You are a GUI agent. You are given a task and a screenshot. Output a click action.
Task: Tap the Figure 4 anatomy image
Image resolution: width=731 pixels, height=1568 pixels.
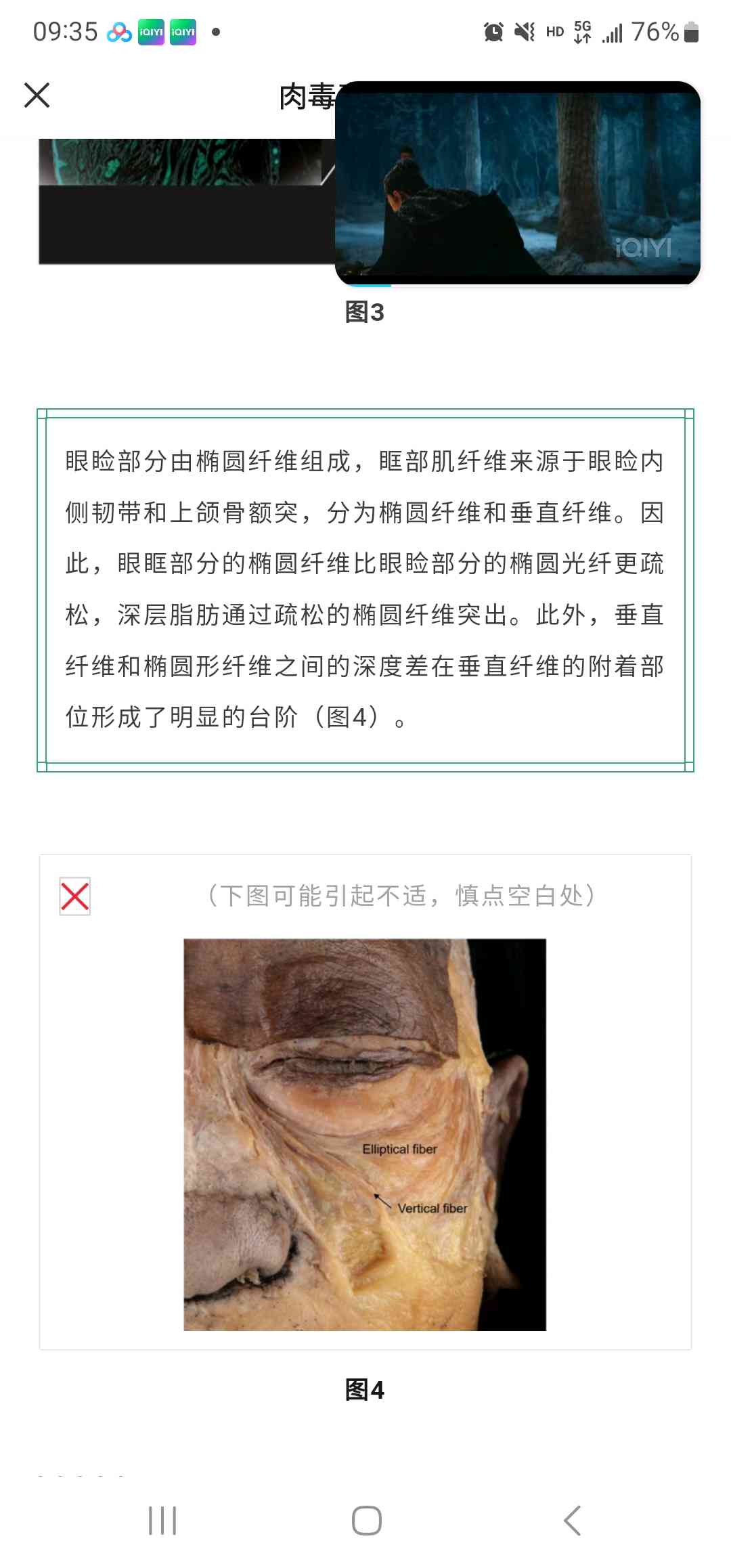point(365,1134)
